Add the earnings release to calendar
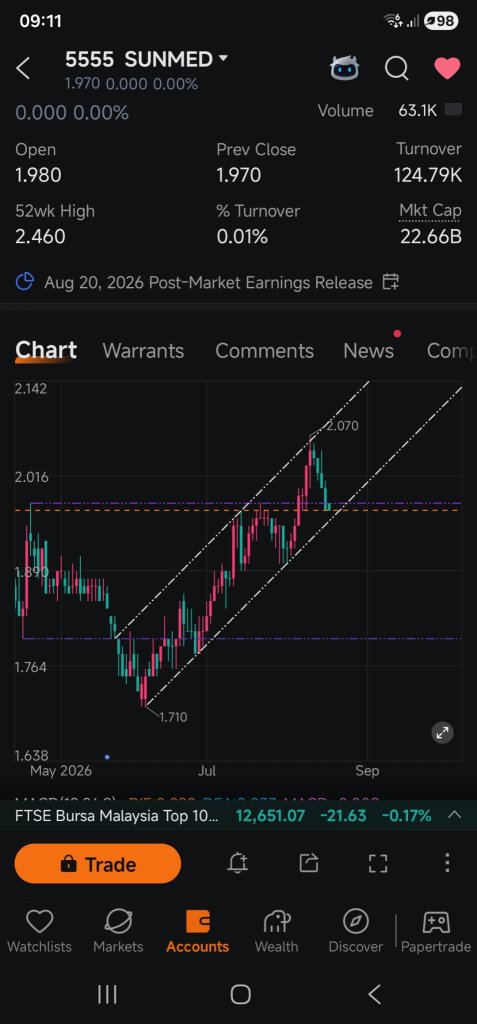Viewport: 477px width, 1024px height. 391,282
